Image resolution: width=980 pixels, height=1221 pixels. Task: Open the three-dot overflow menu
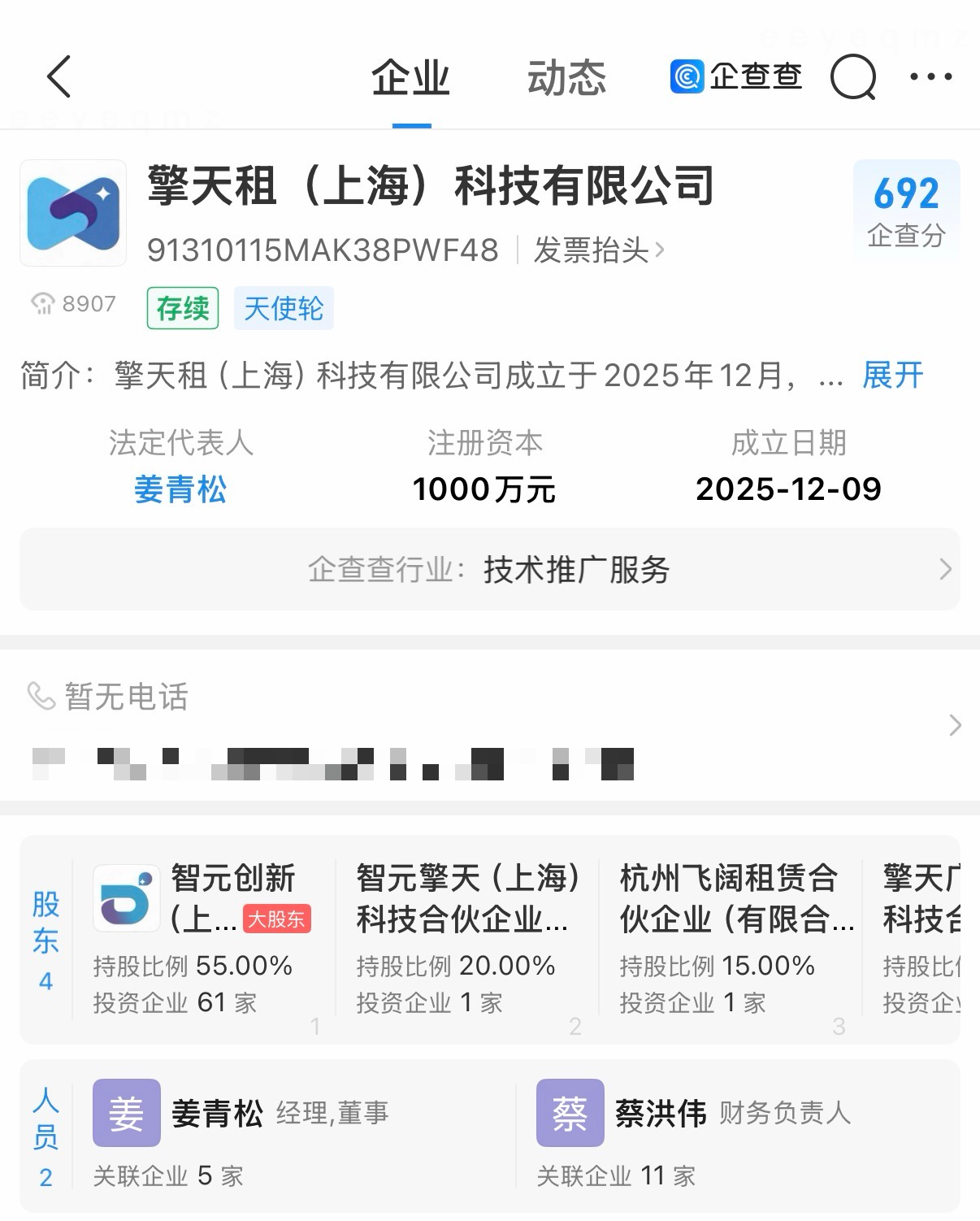click(x=930, y=77)
